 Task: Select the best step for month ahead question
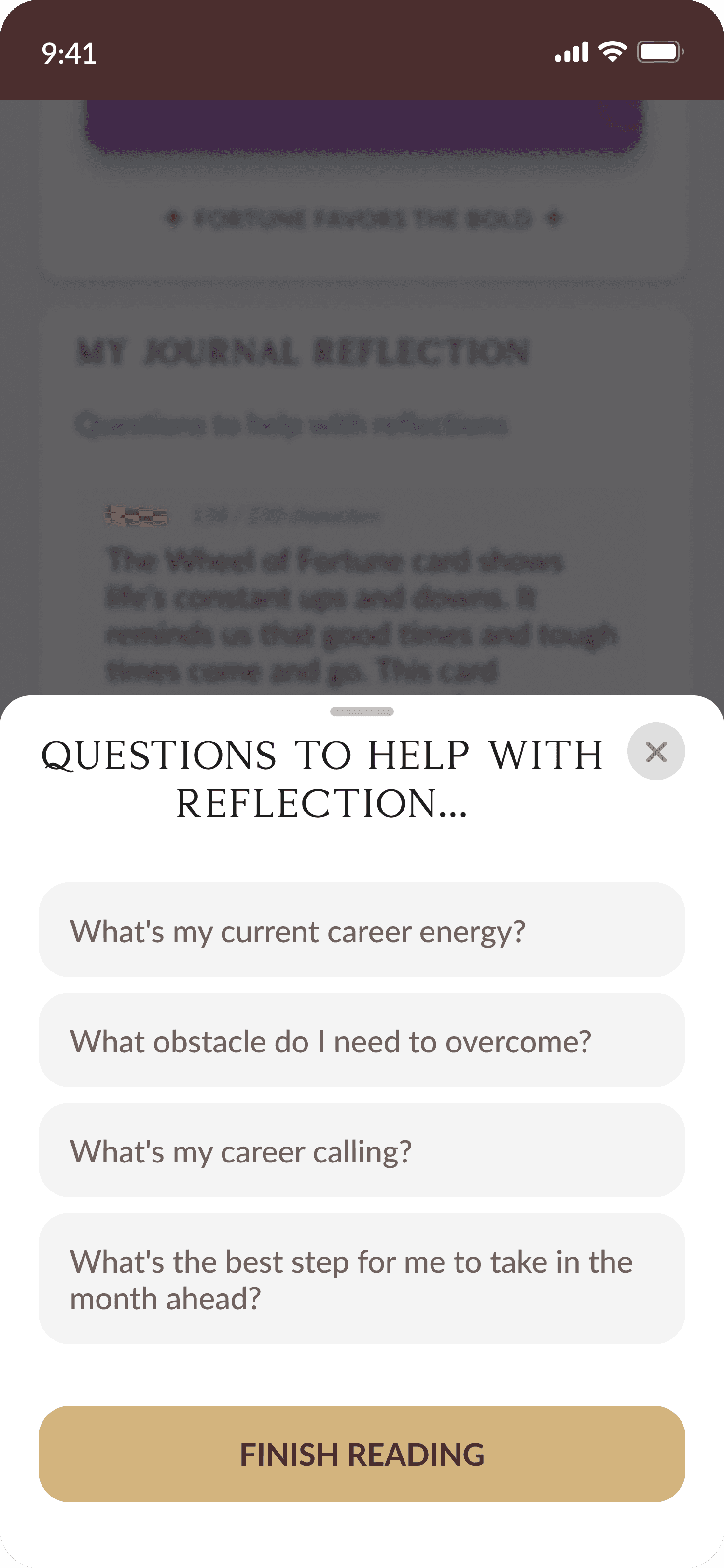pyautogui.click(x=362, y=1279)
